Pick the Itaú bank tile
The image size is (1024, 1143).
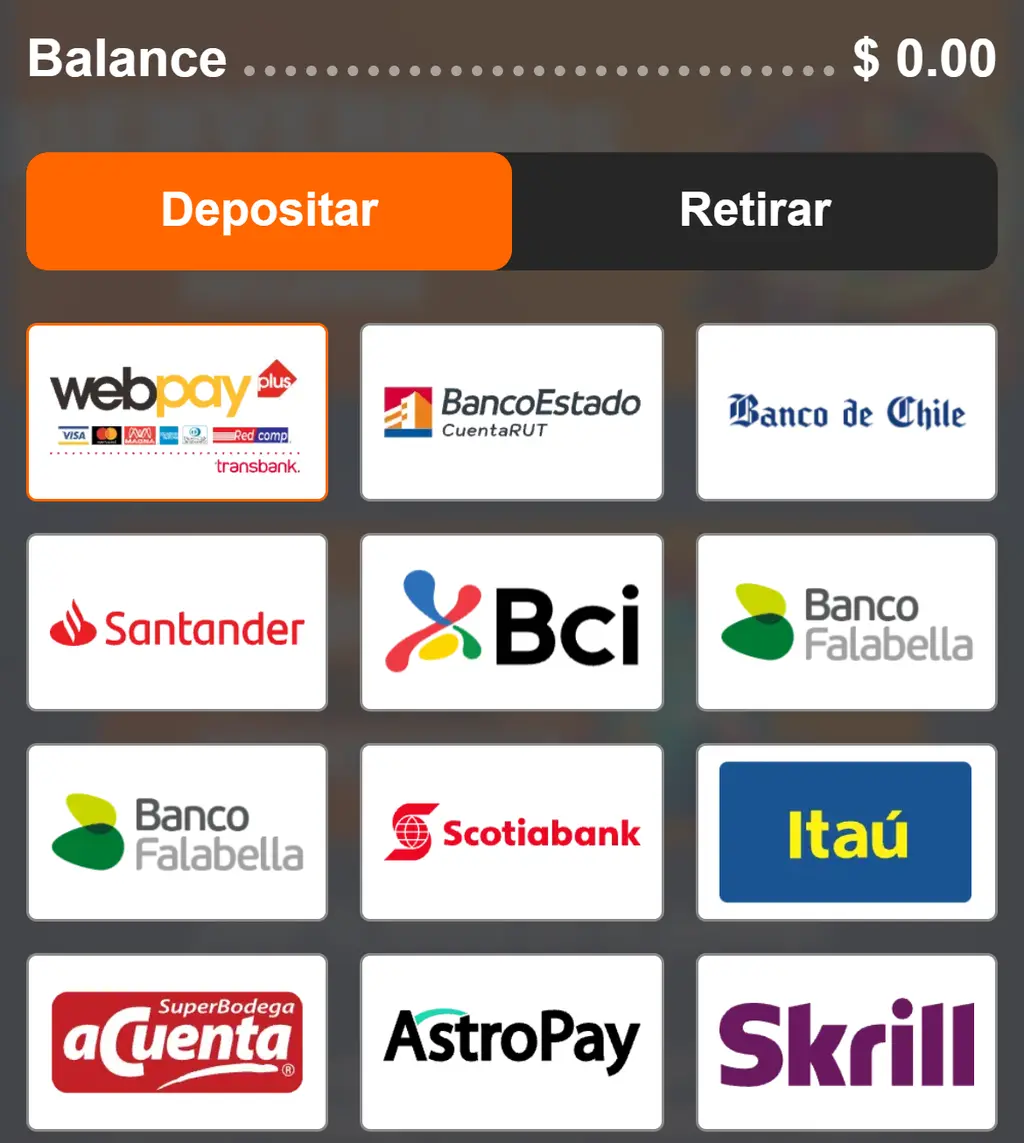pyautogui.click(x=846, y=831)
